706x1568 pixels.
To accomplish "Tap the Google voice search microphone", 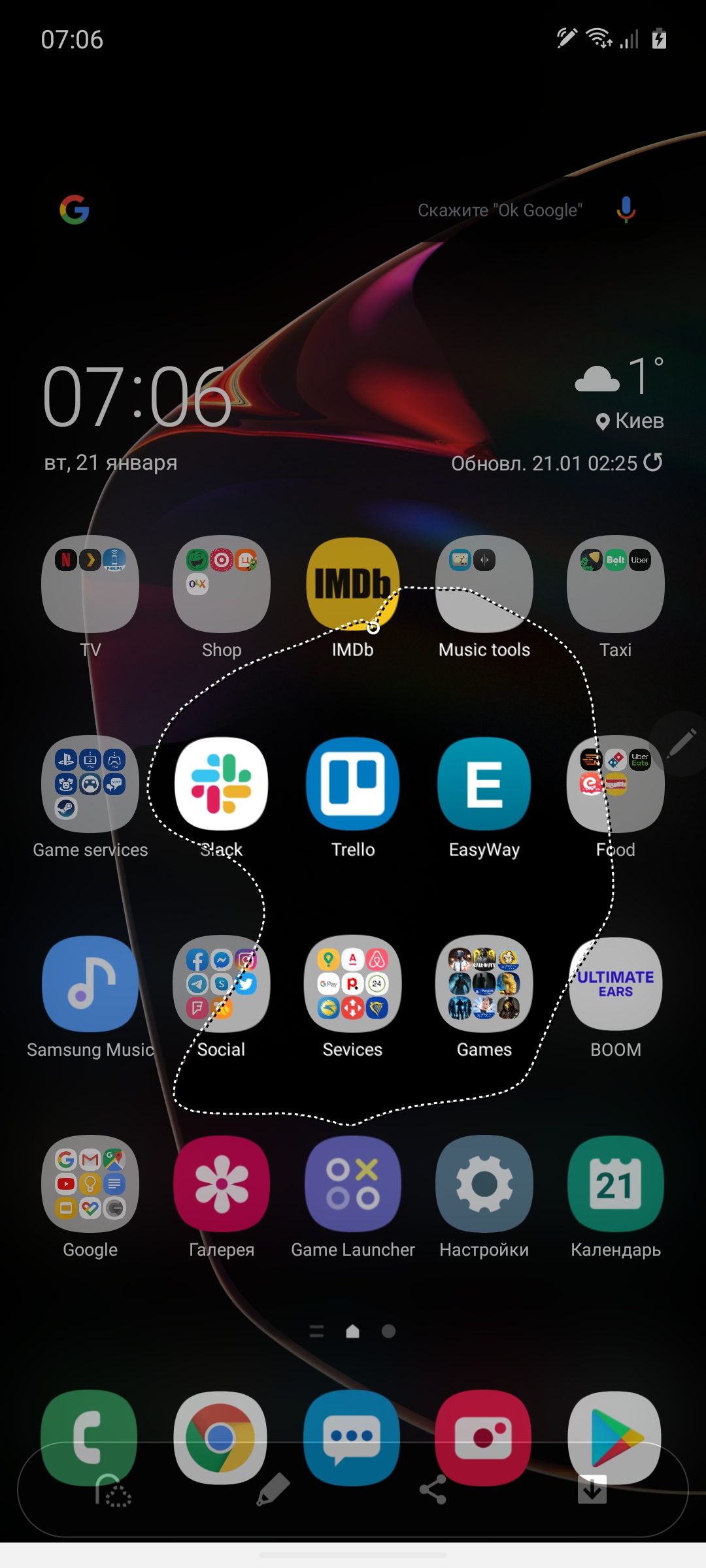I will 626,210.
